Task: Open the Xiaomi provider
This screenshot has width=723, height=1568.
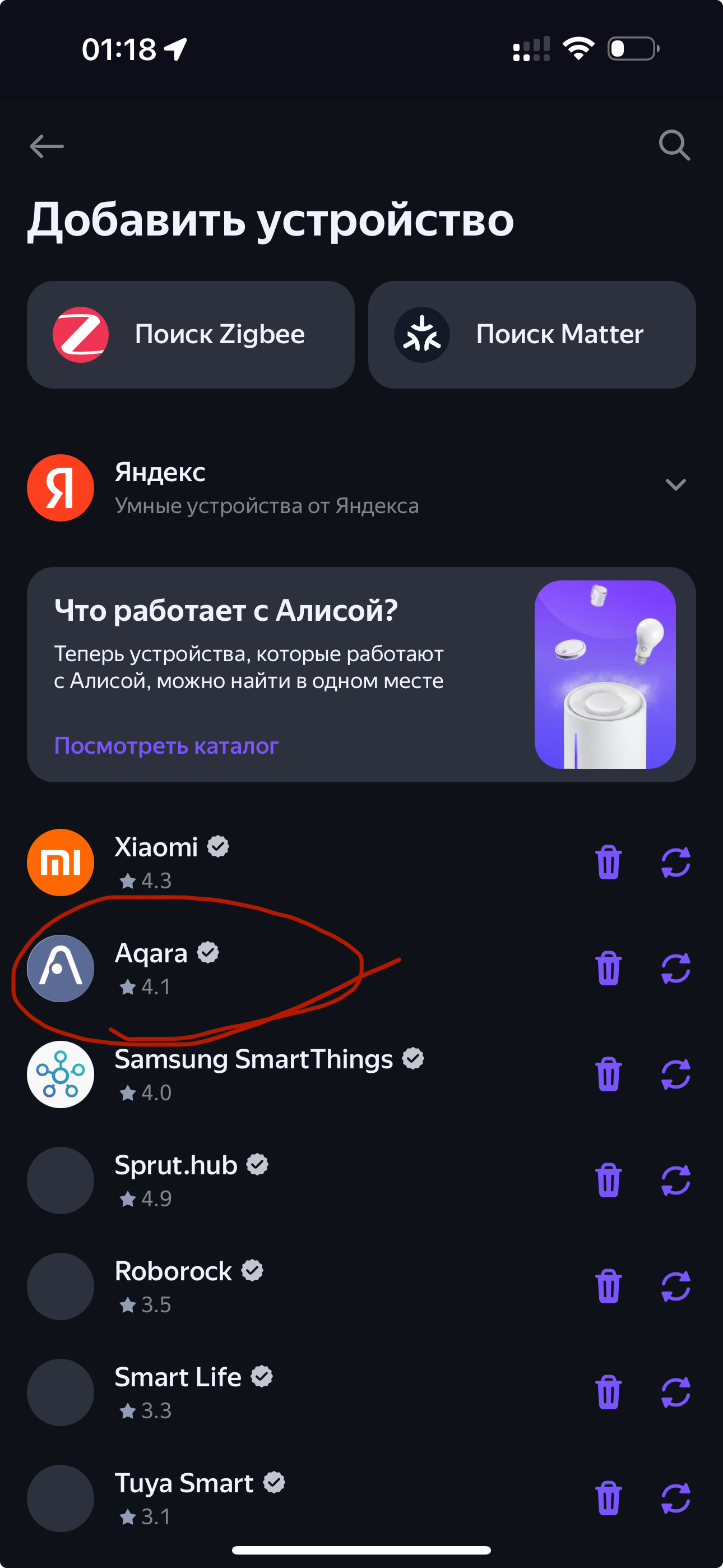Action: (156, 861)
